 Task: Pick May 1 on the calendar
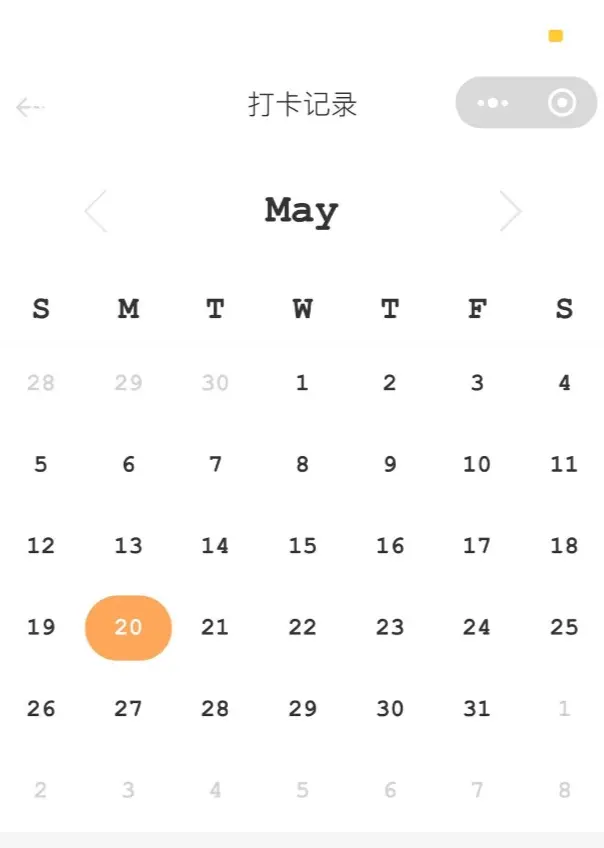(302, 383)
